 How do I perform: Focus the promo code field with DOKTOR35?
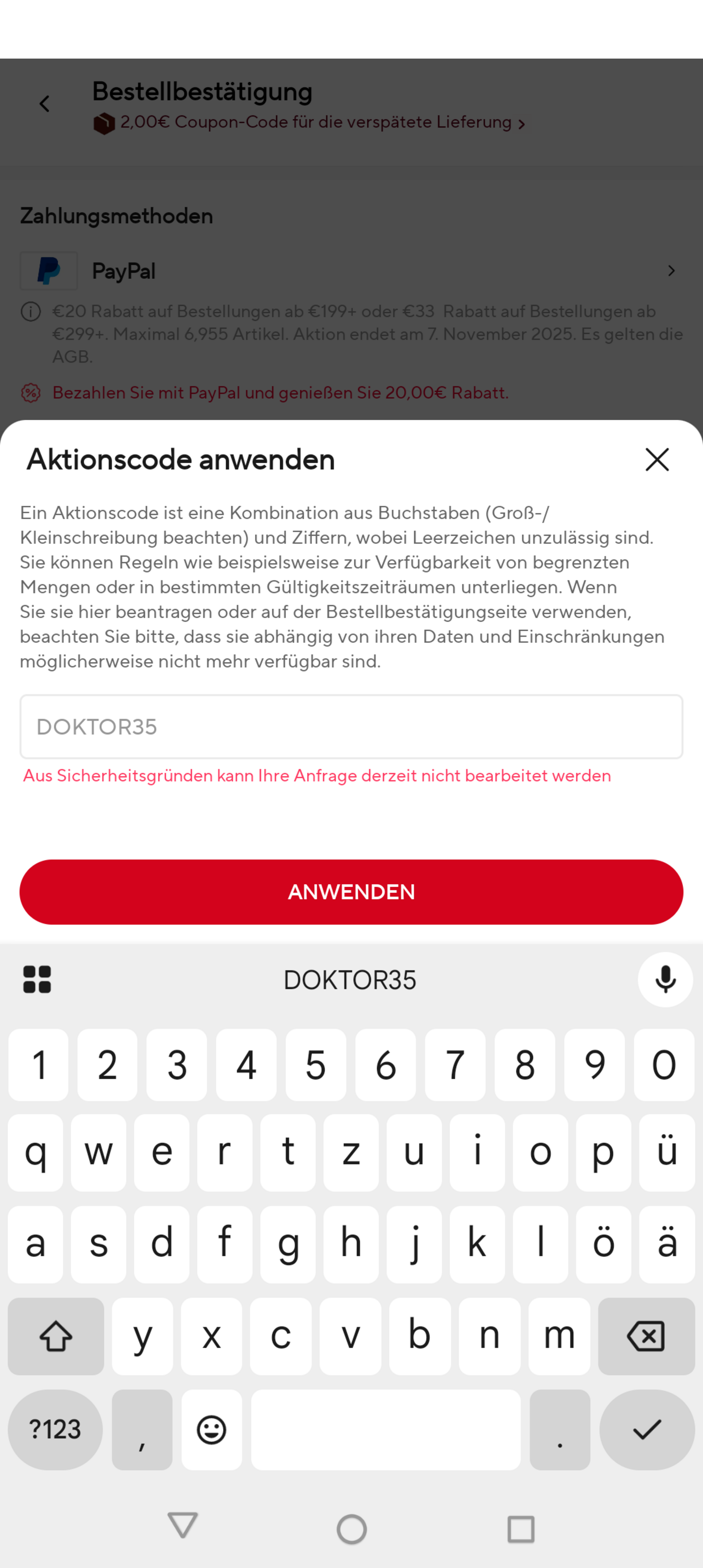coord(351,726)
